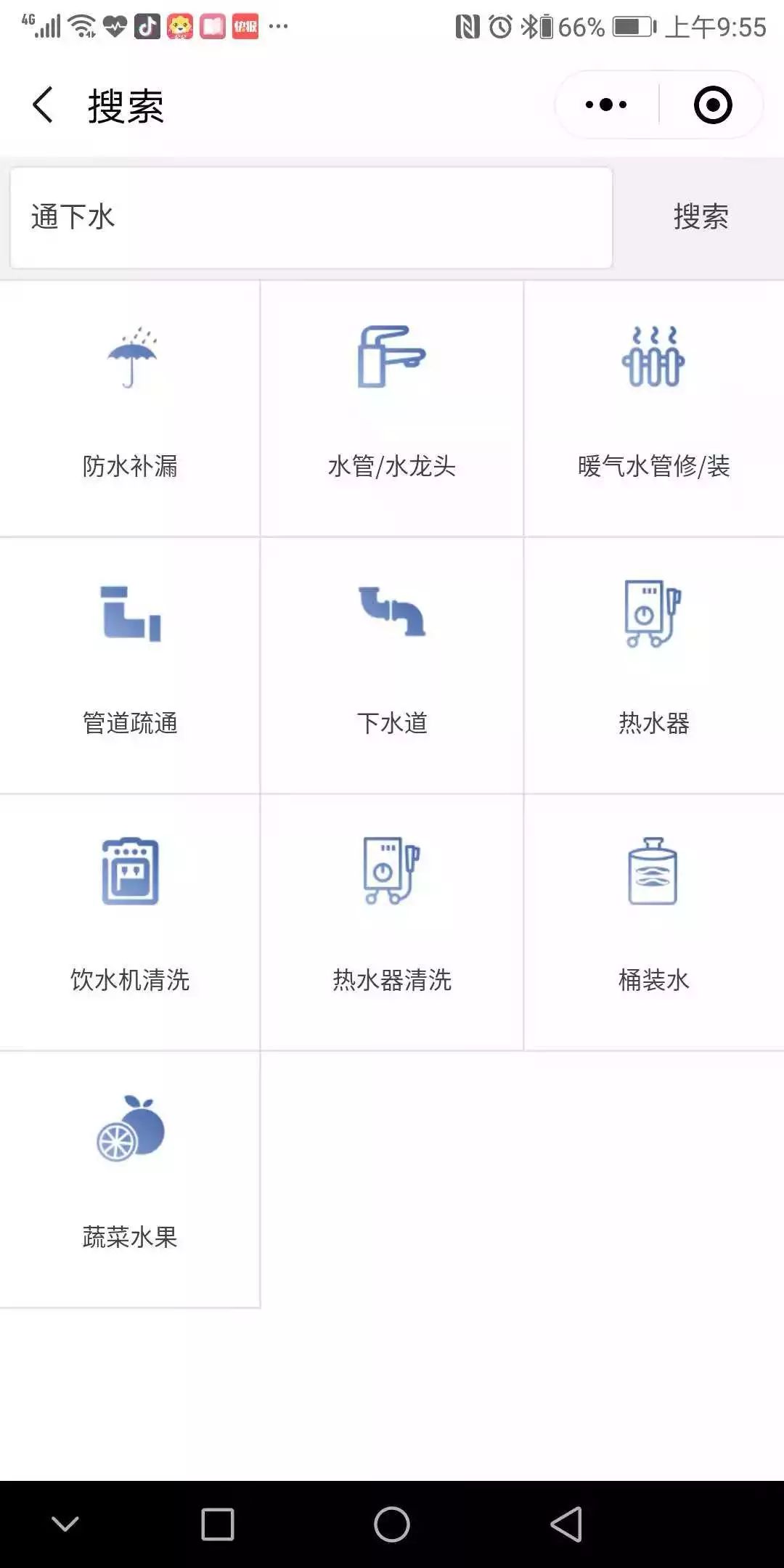Tap the 下水道 category label text
784x1568 pixels.
pos(391,721)
